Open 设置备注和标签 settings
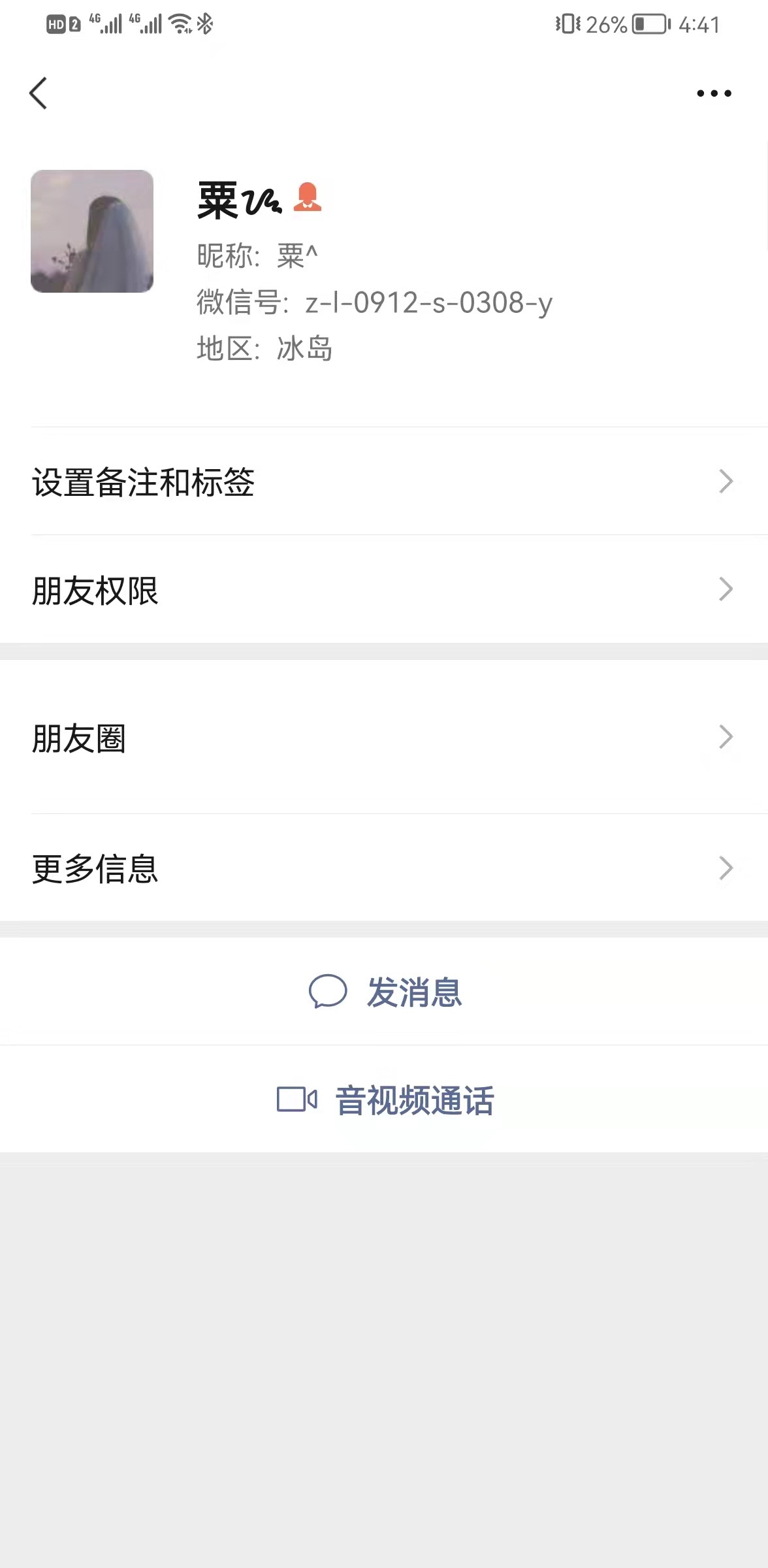Image resolution: width=768 pixels, height=1568 pixels. [x=384, y=482]
